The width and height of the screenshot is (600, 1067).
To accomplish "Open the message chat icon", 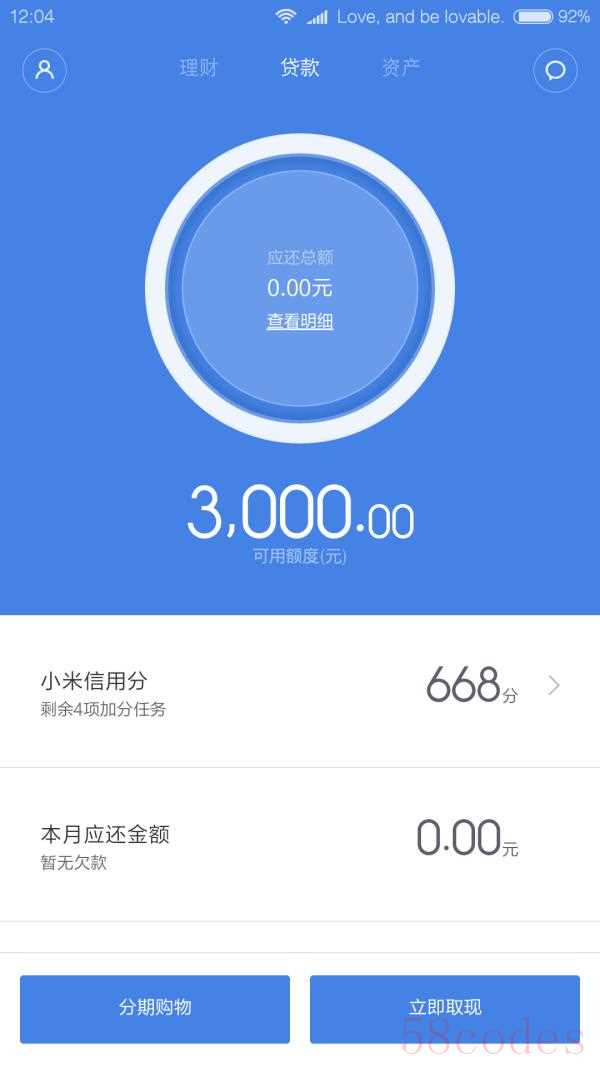I will coord(555,71).
